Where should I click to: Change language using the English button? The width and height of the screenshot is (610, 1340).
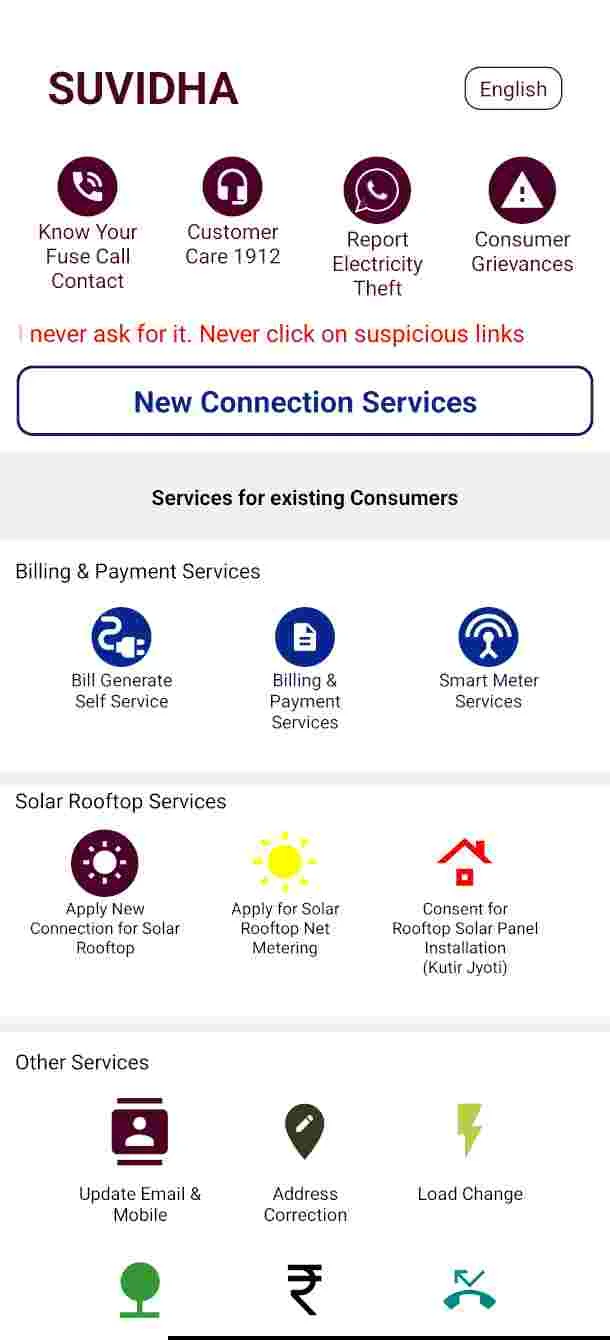(x=513, y=89)
